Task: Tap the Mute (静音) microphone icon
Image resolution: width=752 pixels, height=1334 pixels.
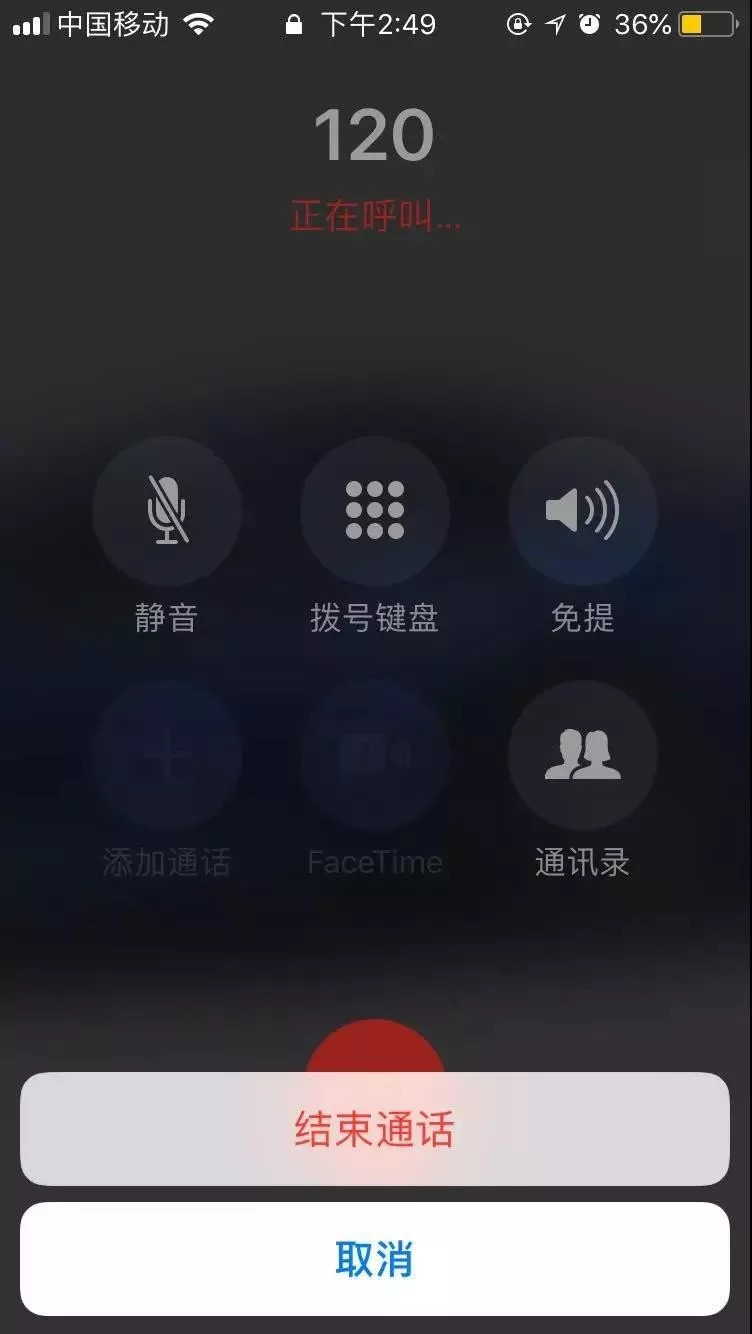Action: (167, 511)
